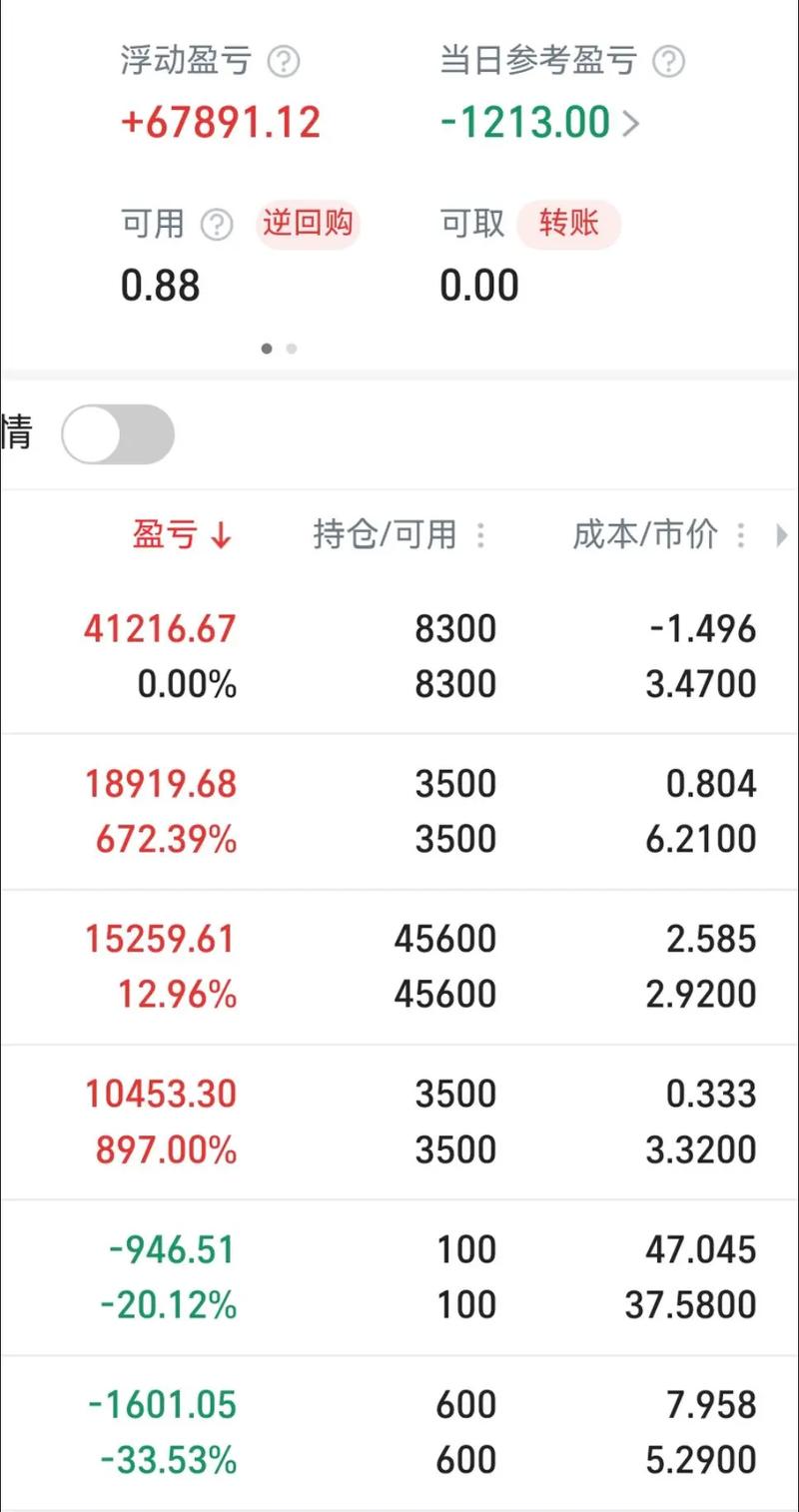The width and height of the screenshot is (799, 1512).
Task: Open the 浮动盈亏 help question mark
Action: 283,62
